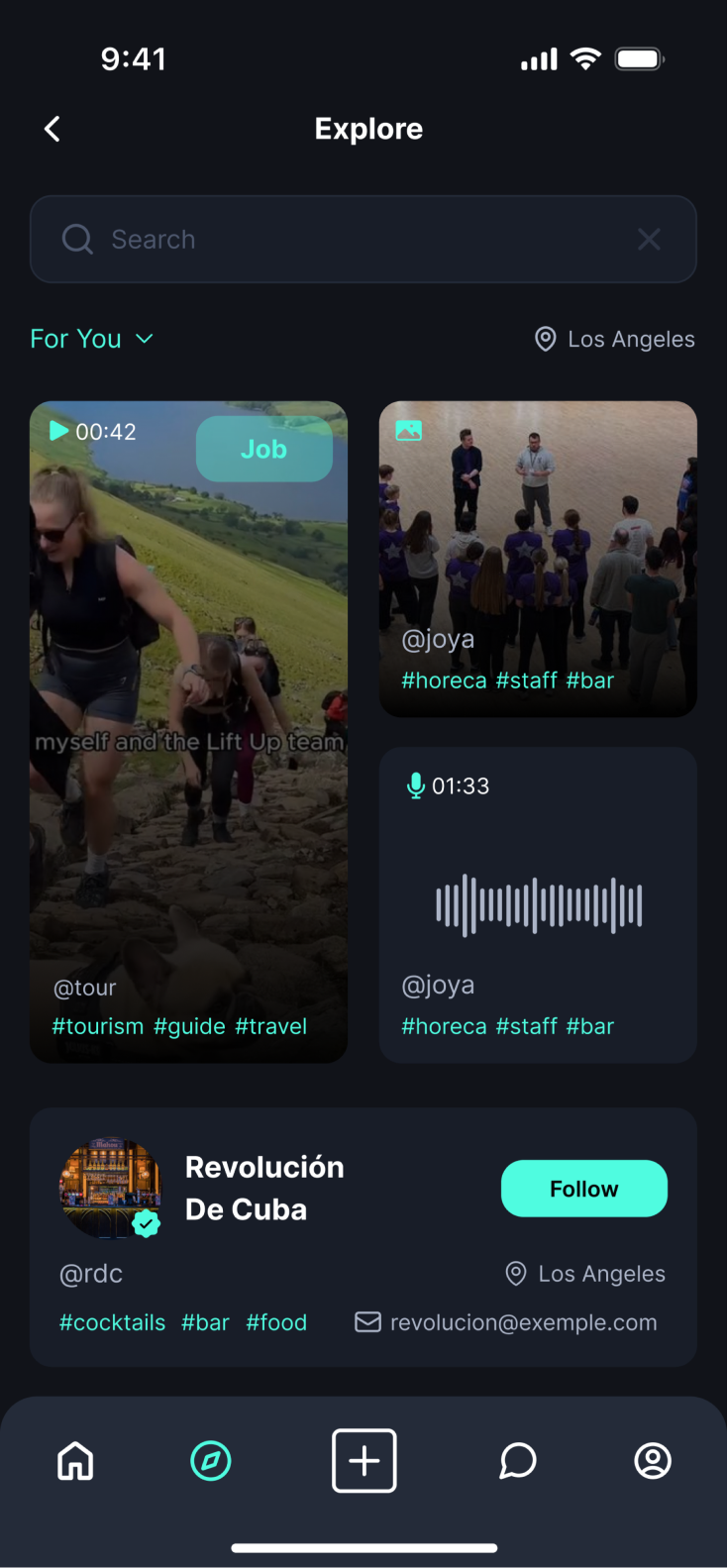Open the @joya photo post
This screenshot has height=1568, width=728.
click(538, 559)
